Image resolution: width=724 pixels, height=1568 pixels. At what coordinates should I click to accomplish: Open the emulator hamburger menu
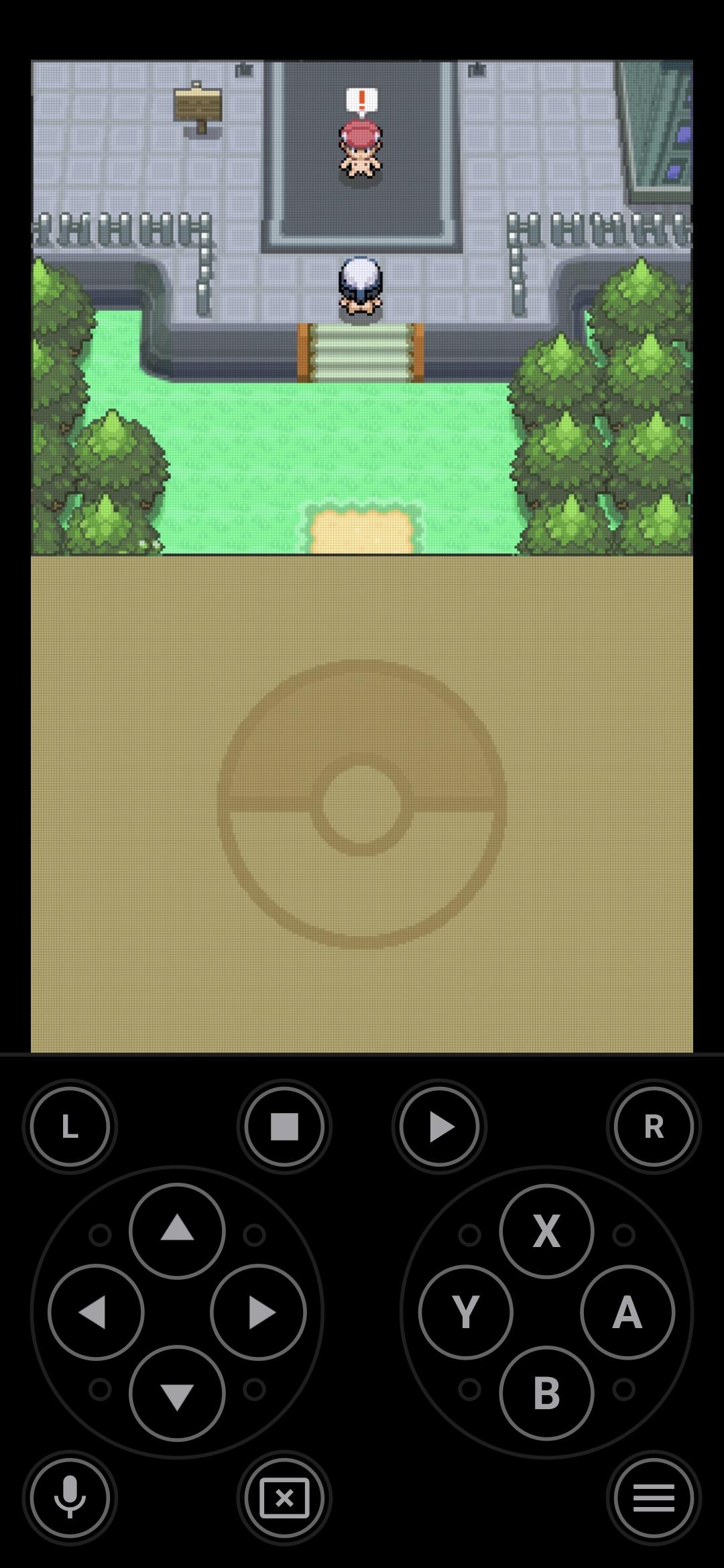pyautogui.click(x=654, y=1498)
